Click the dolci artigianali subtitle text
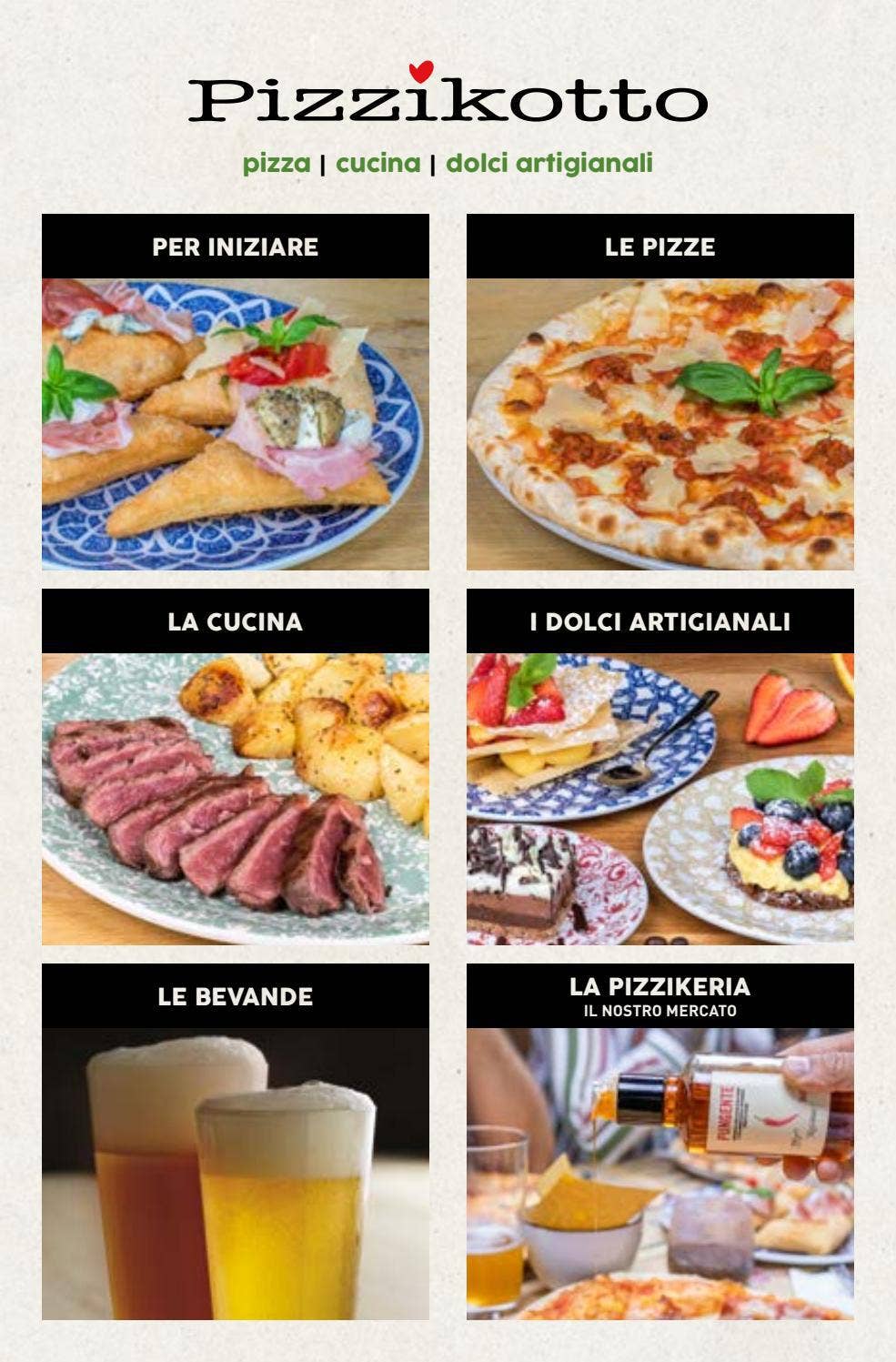 pyautogui.click(x=549, y=164)
